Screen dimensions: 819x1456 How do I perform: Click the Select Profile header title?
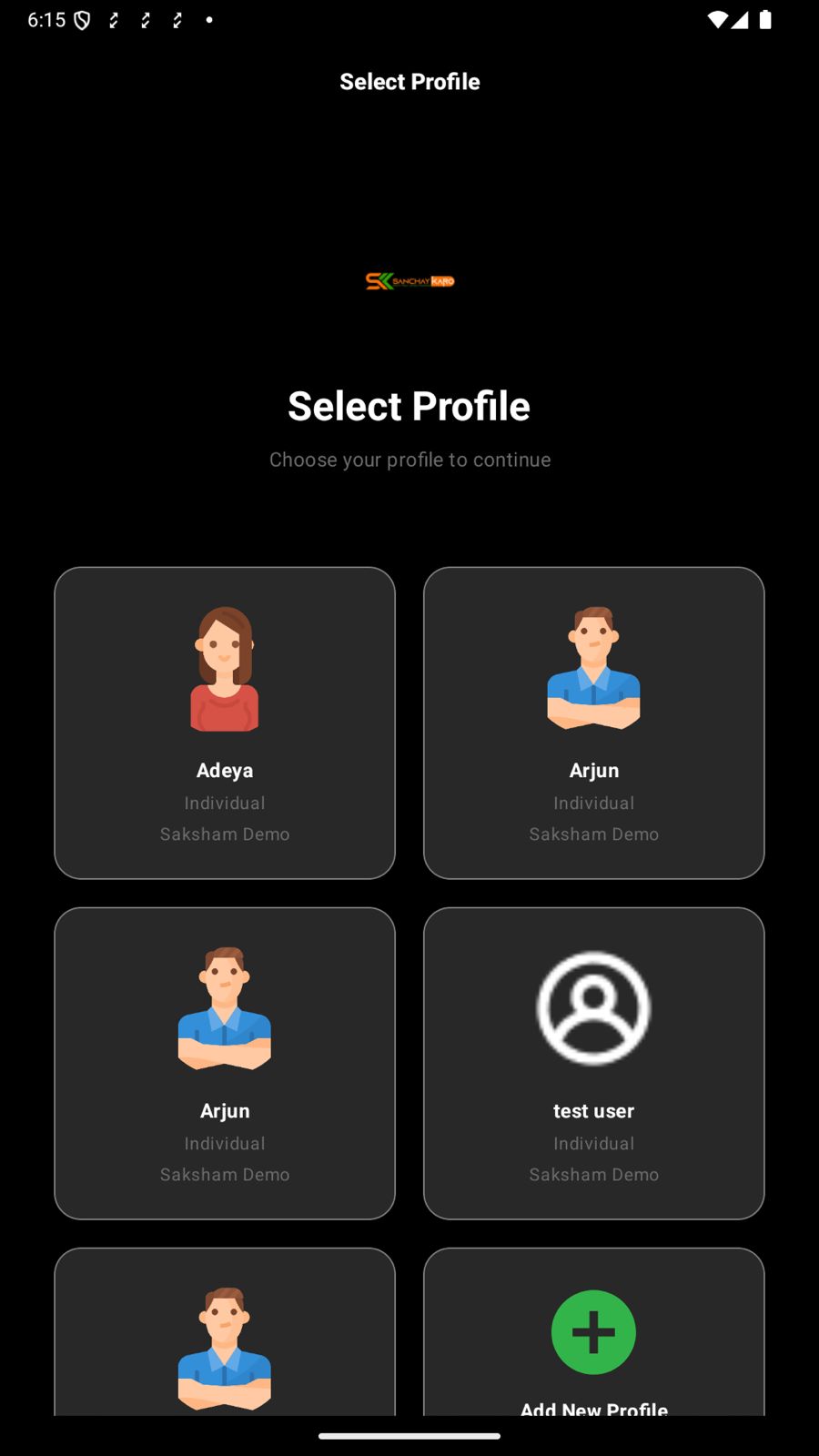[409, 81]
